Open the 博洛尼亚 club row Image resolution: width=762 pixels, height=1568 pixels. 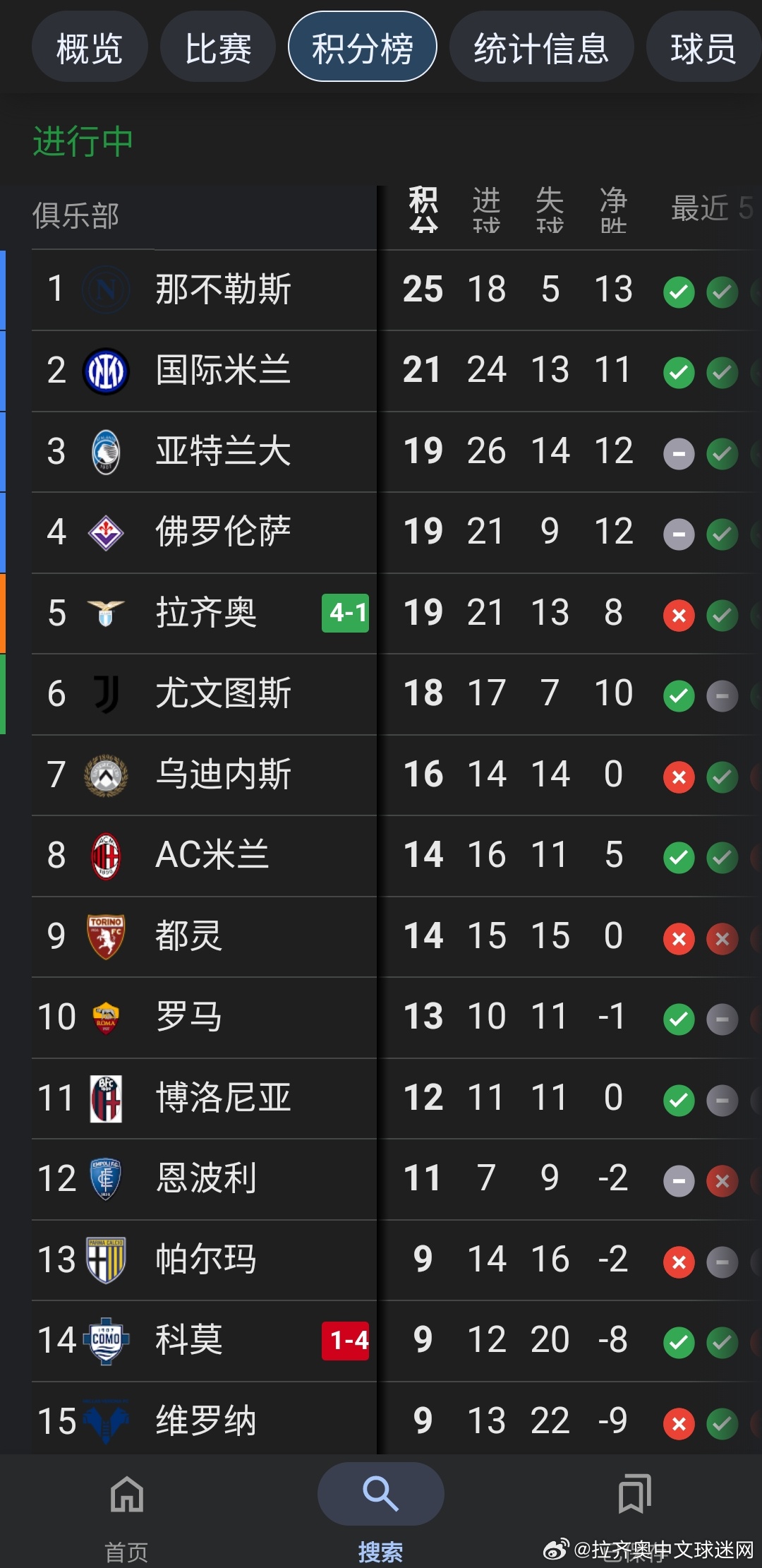click(x=223, y=1099)
